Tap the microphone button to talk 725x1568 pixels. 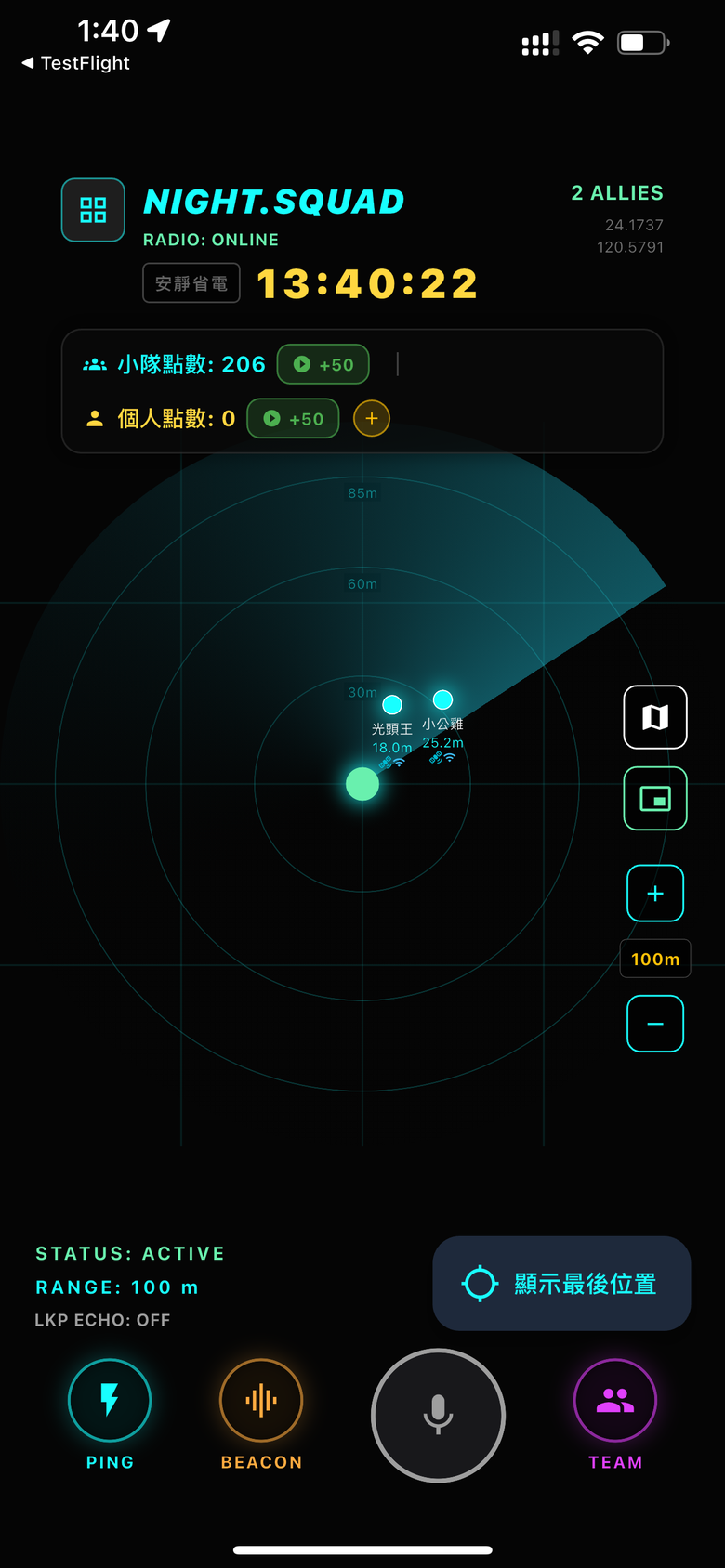(438, 1416)
